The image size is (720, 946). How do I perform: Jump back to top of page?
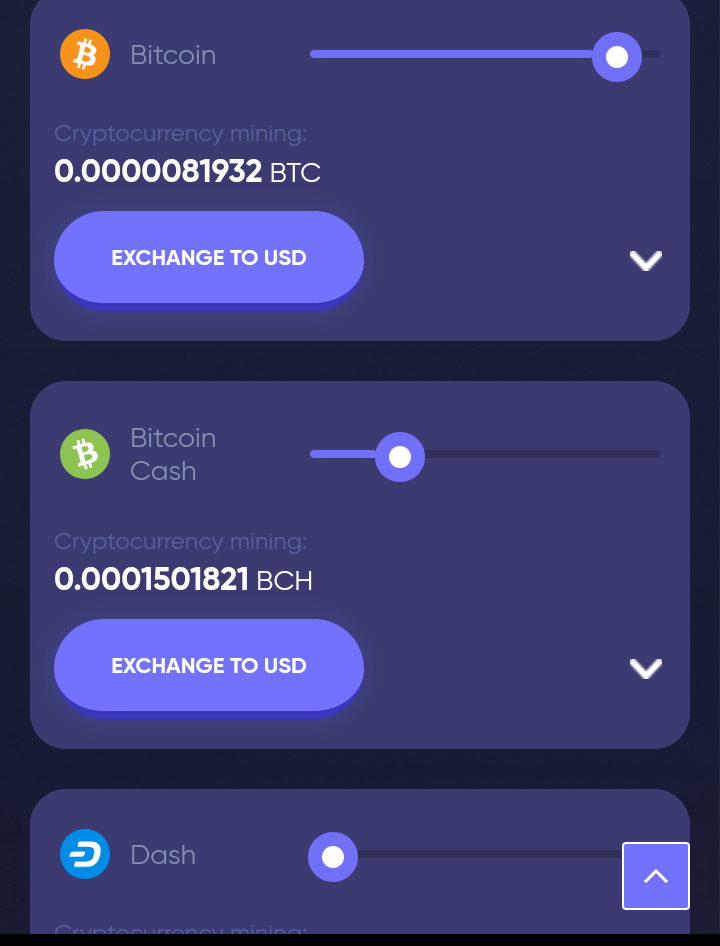pyautogui.click(x=656, y=876)
